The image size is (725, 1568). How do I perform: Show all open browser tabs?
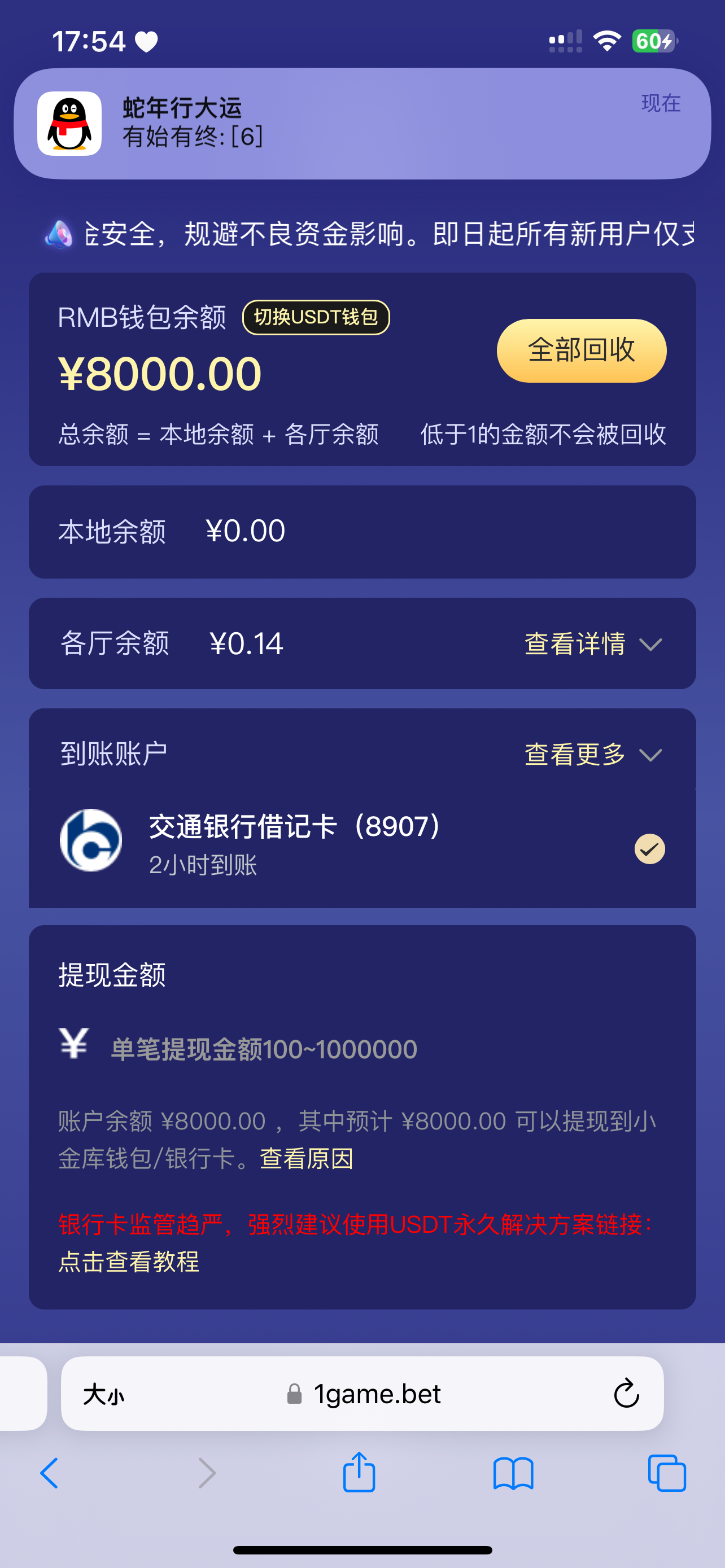(x=667, y=1473)
